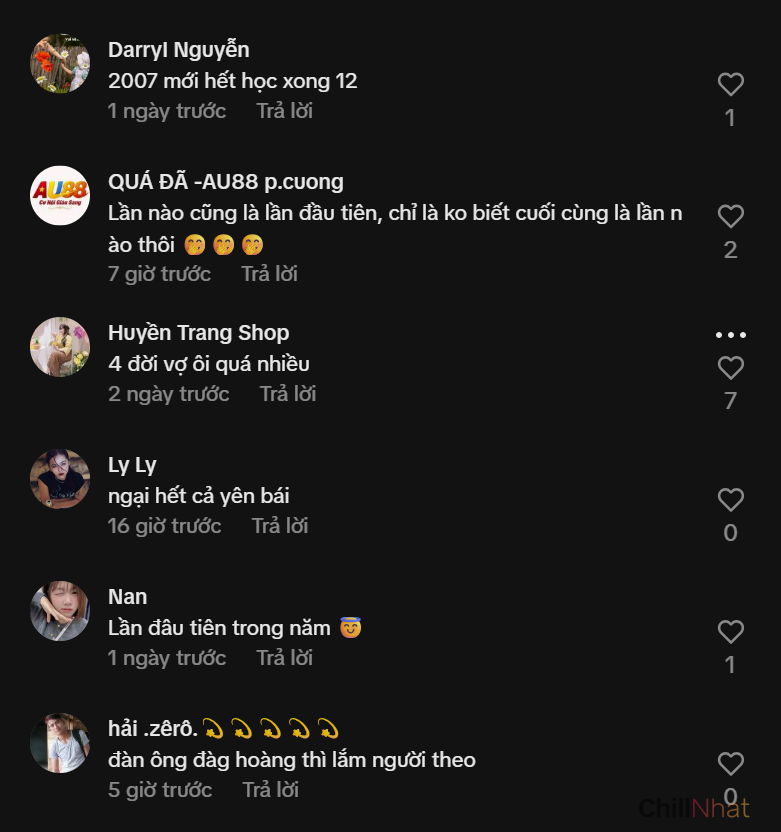Screen dimensions: 781x832
Task: Reply to the hải .zêrô. comment
Action: click(x=270, y=790)
